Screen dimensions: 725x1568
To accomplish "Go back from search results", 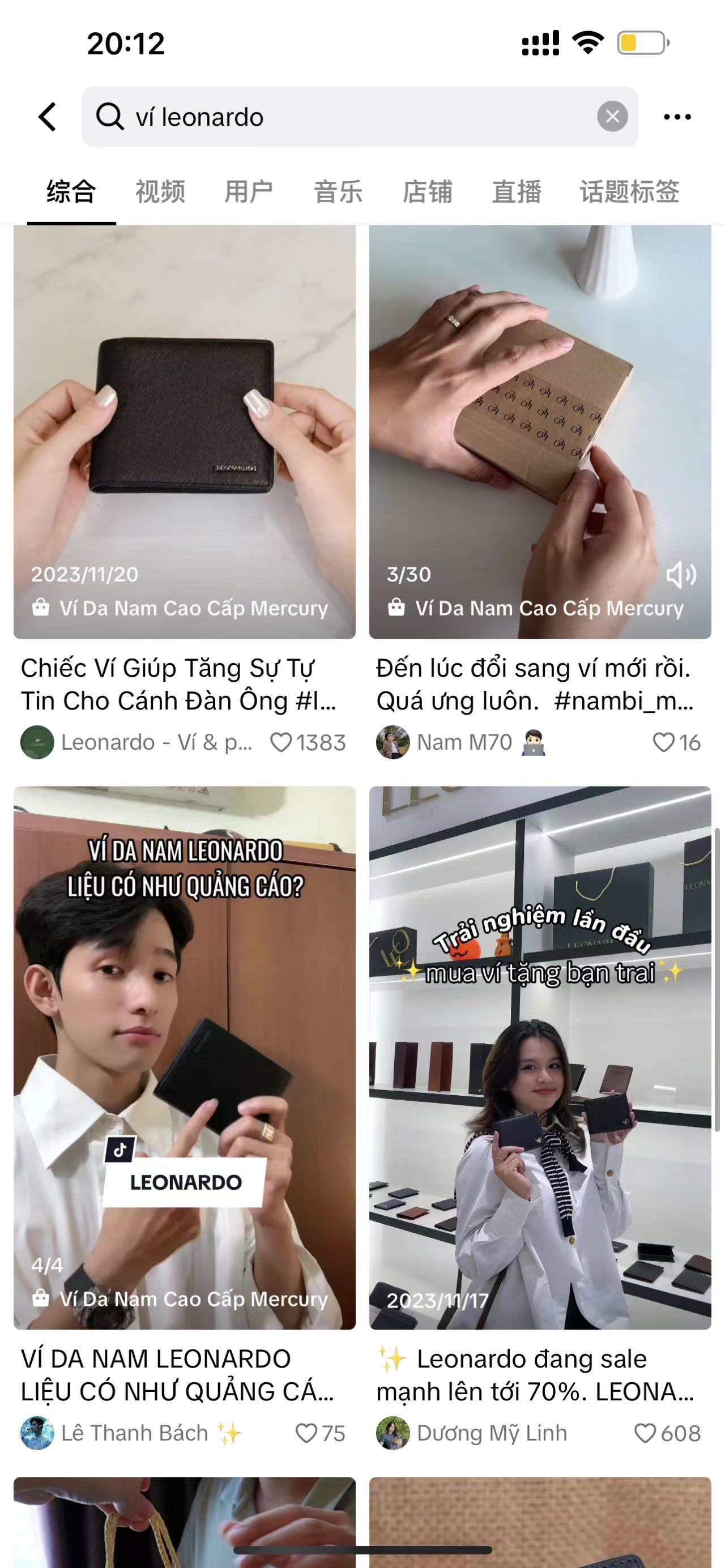I will (x=48, y=117).
